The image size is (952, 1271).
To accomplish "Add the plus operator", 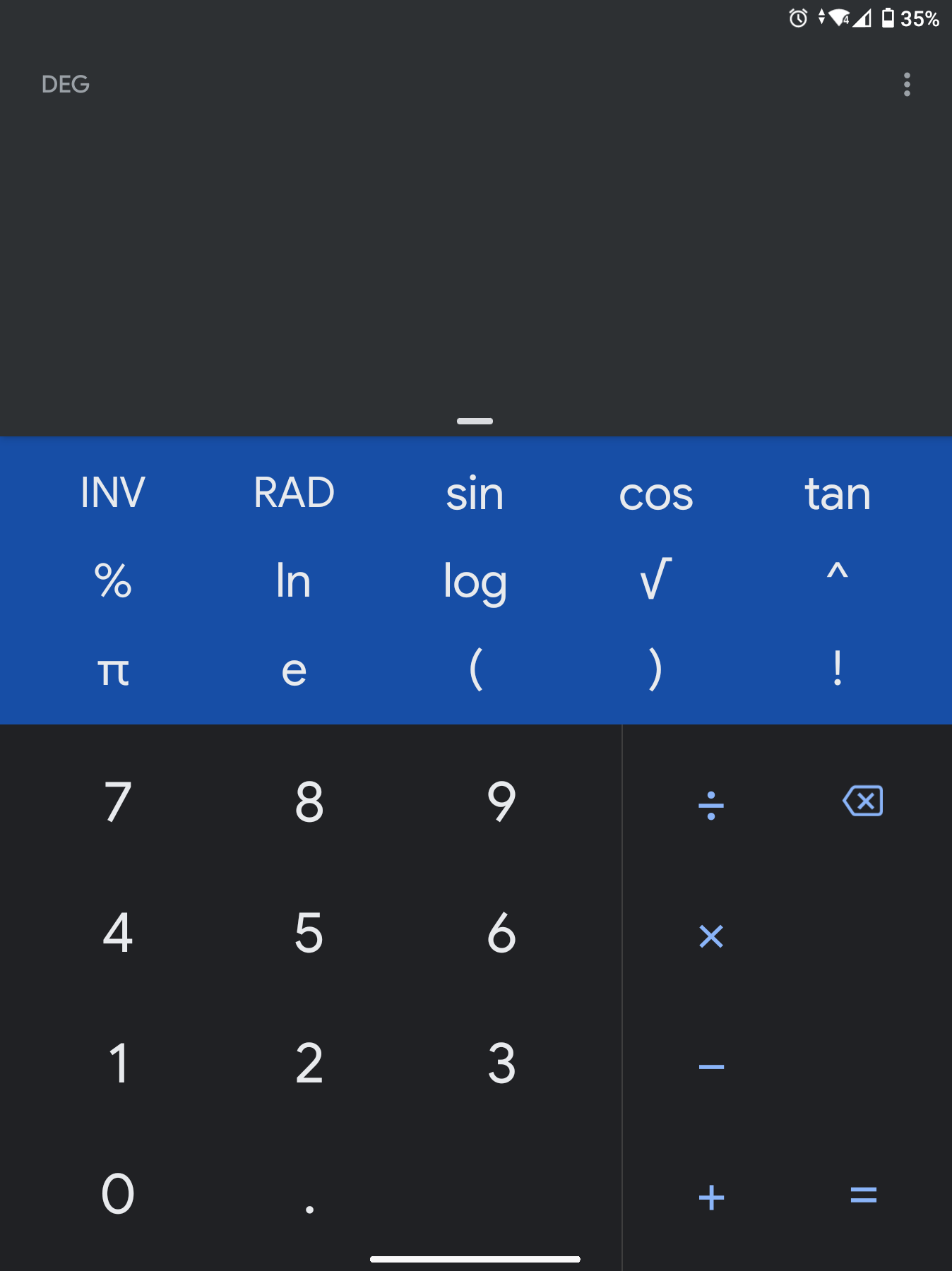I will click(x=711, y=1198).
